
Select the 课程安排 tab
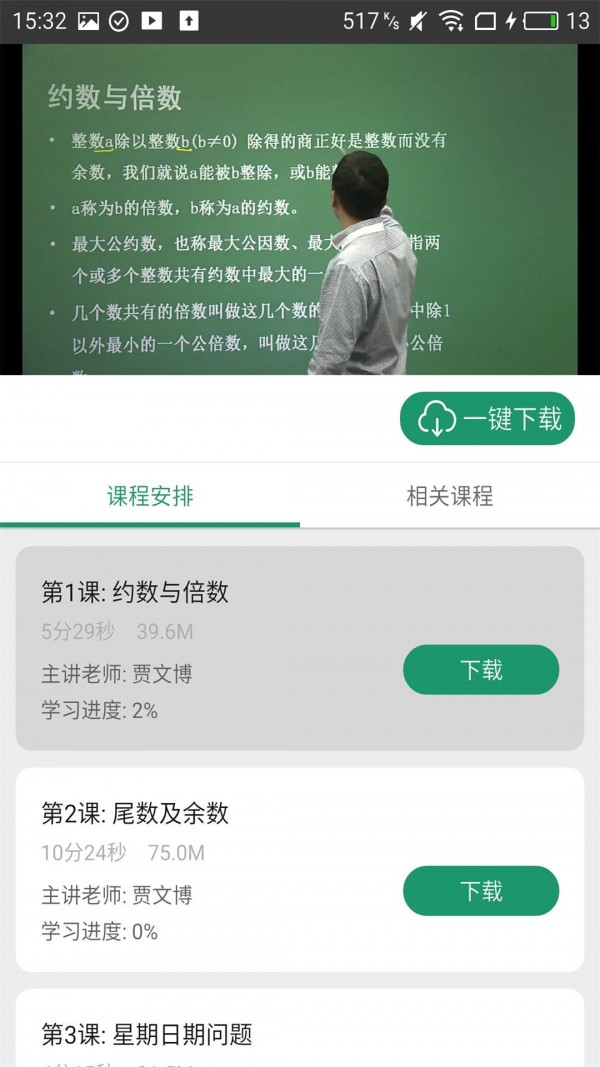pyautogui.click(x=150, y=496)
